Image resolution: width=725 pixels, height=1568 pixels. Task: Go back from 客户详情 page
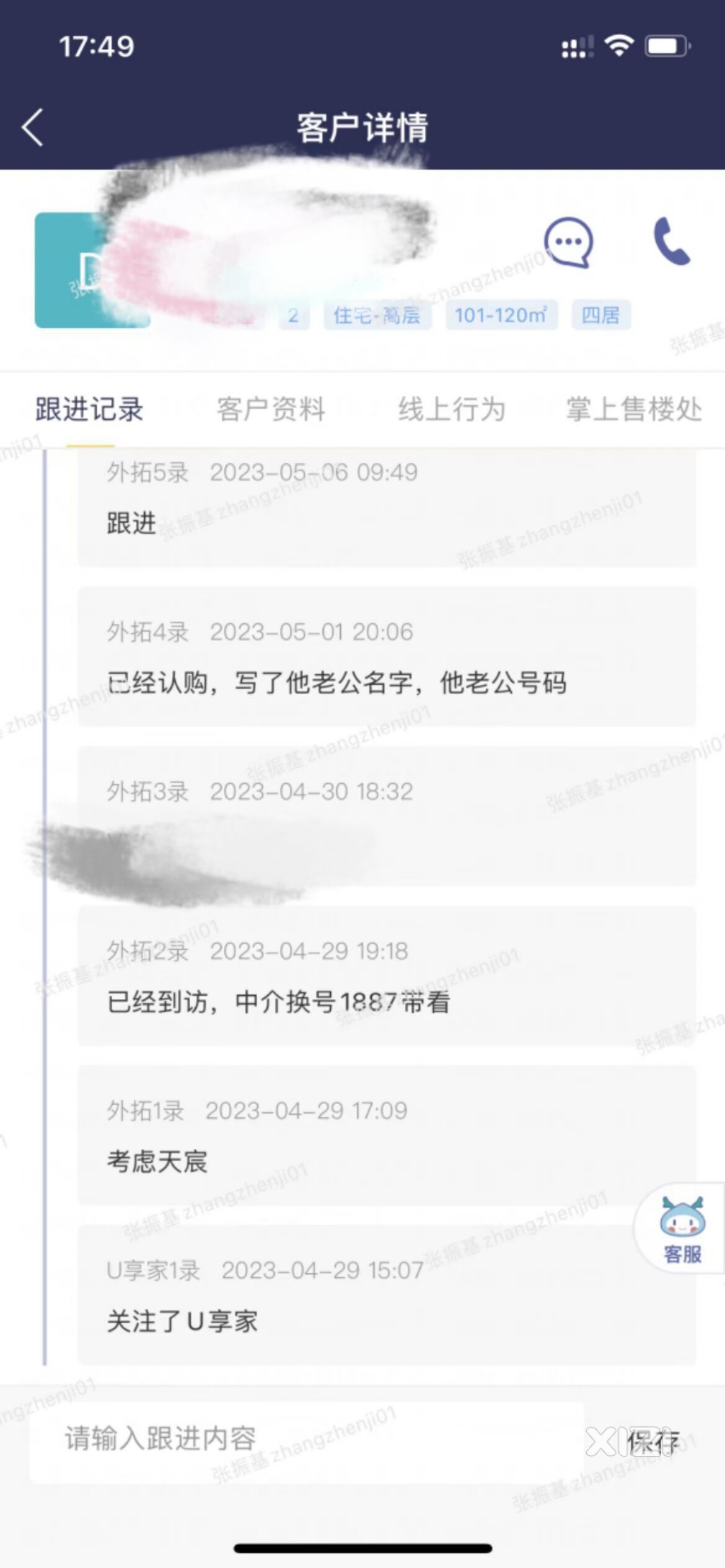click(32, 128)
